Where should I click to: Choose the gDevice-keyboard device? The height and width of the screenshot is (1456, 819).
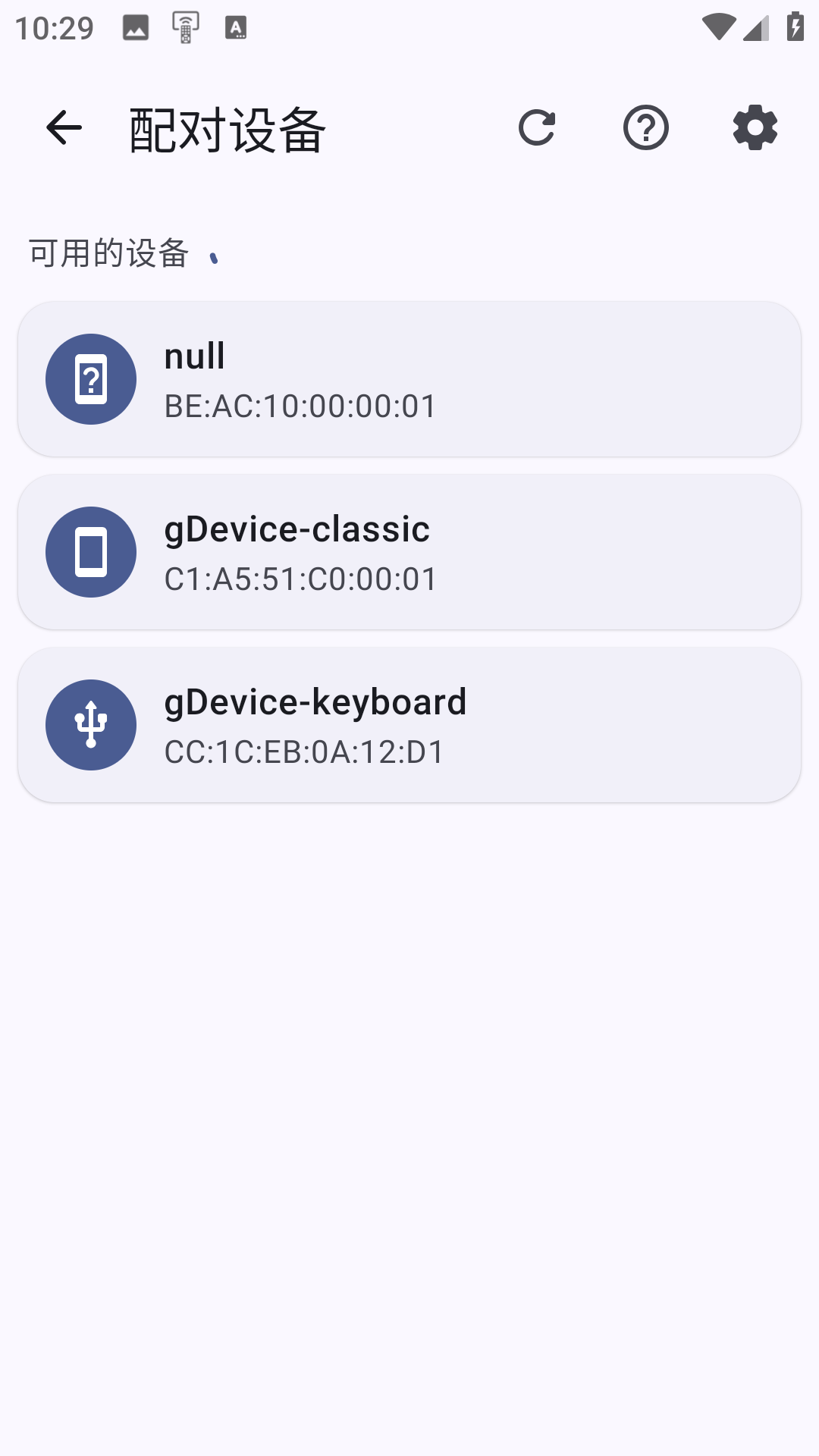409,725
